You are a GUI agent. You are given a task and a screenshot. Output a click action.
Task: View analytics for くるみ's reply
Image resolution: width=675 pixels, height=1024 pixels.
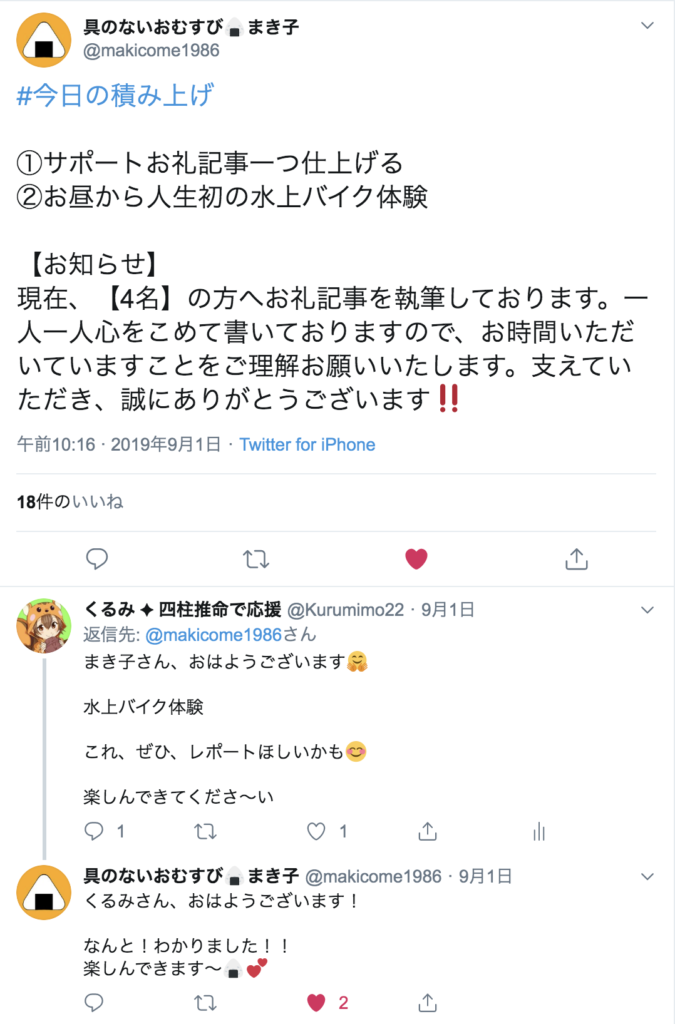coord(538,831)
